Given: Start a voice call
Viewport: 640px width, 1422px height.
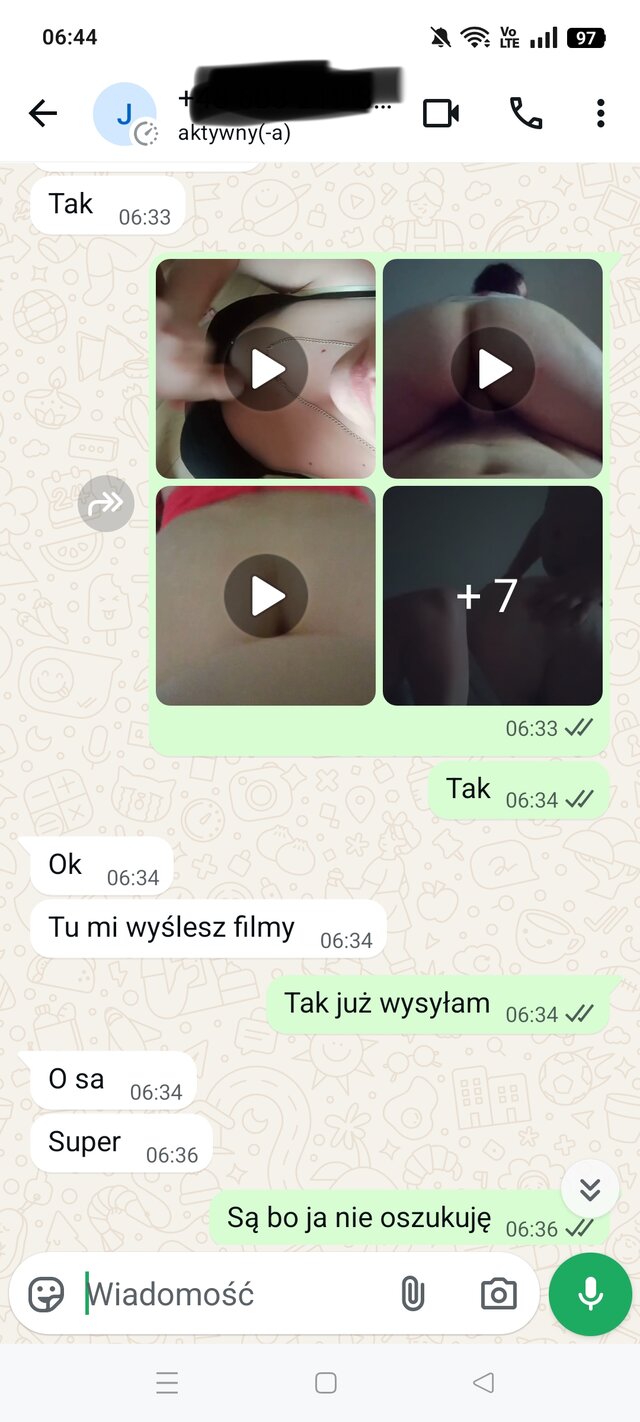Looking at the screenshot, I should coord(526,113).
